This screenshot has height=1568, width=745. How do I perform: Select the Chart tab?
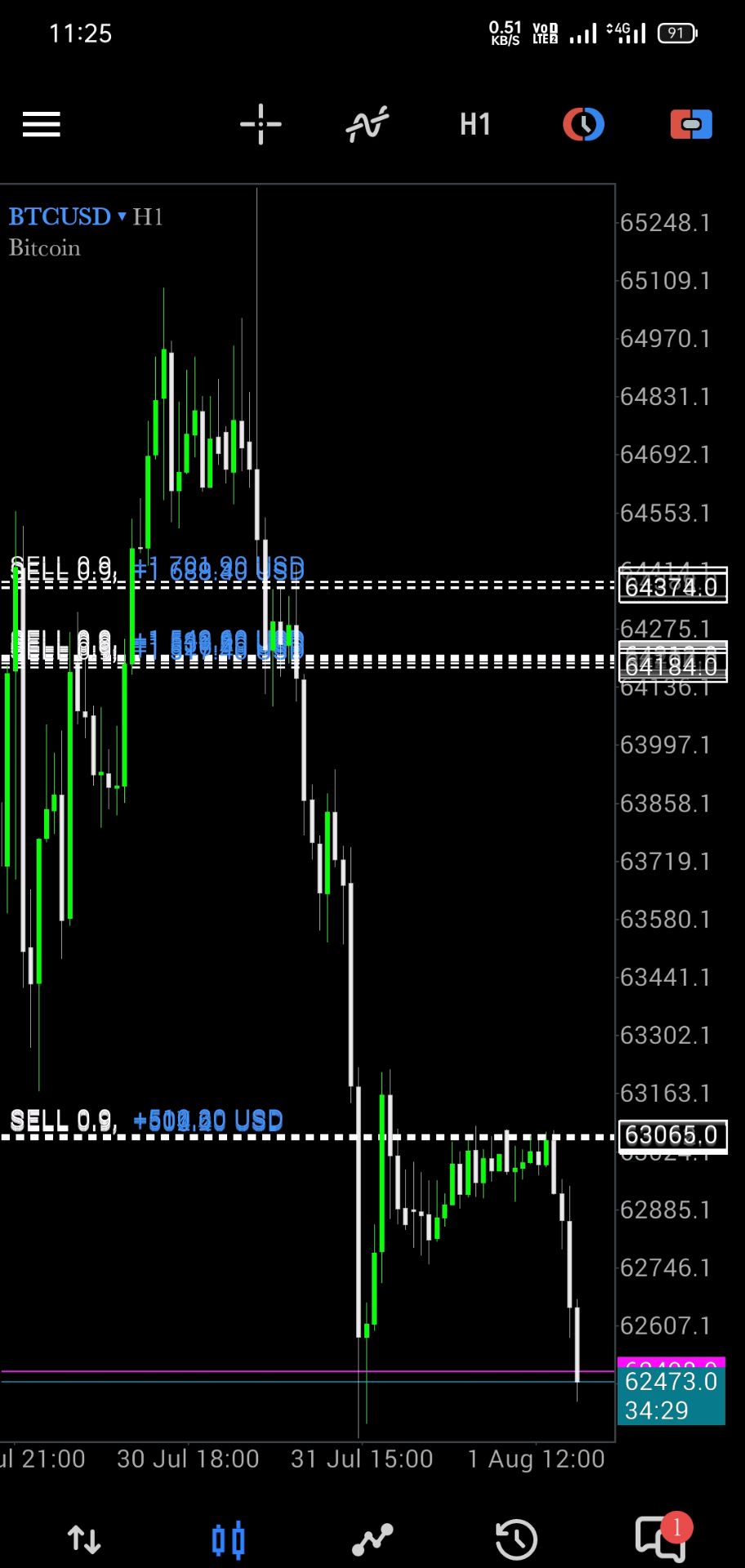click(229, 1540)
